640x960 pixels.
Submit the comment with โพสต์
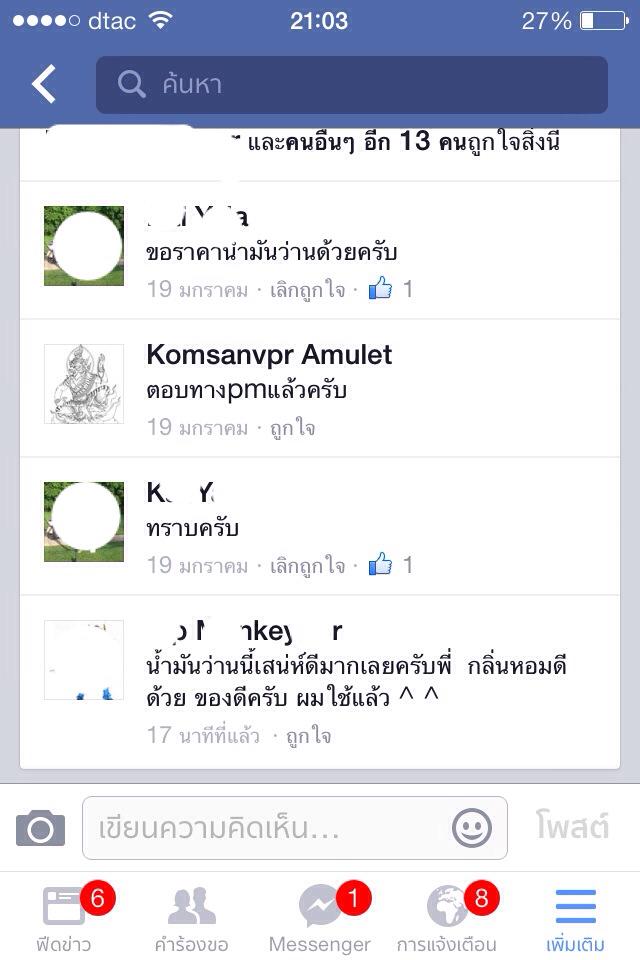[572, 828]
